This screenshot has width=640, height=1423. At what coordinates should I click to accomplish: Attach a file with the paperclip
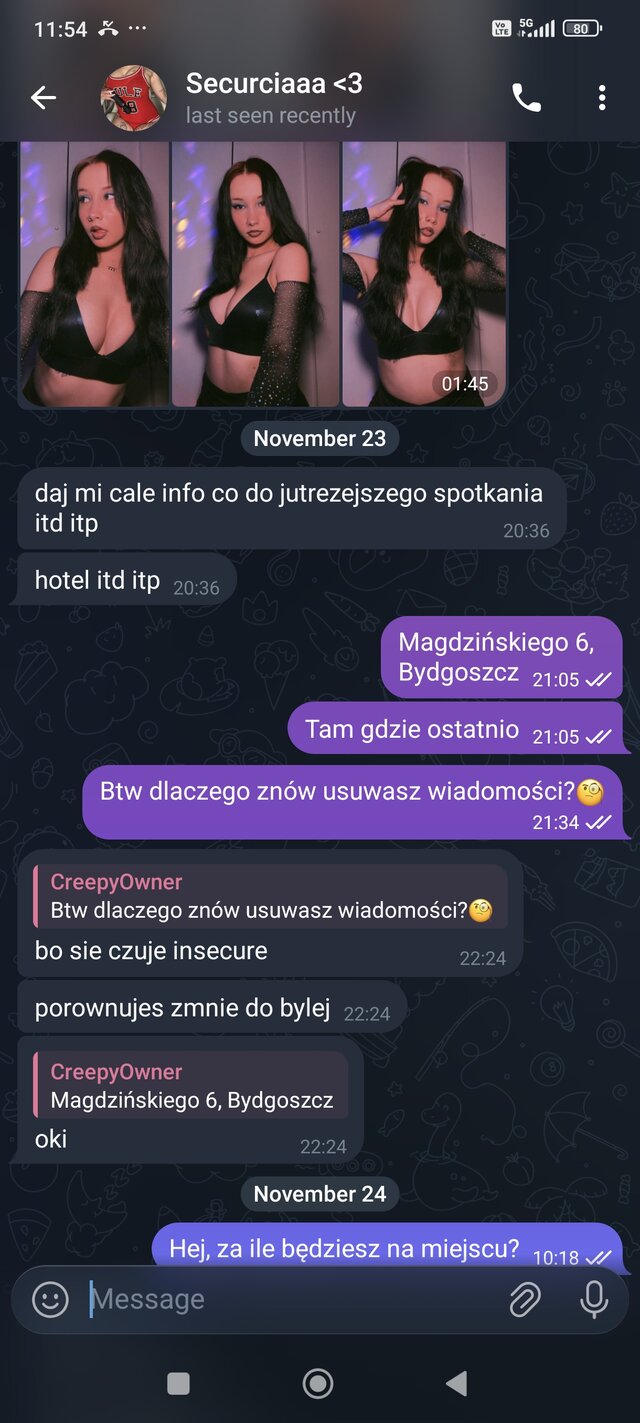pyautogui.click(x=525, y=1299)
